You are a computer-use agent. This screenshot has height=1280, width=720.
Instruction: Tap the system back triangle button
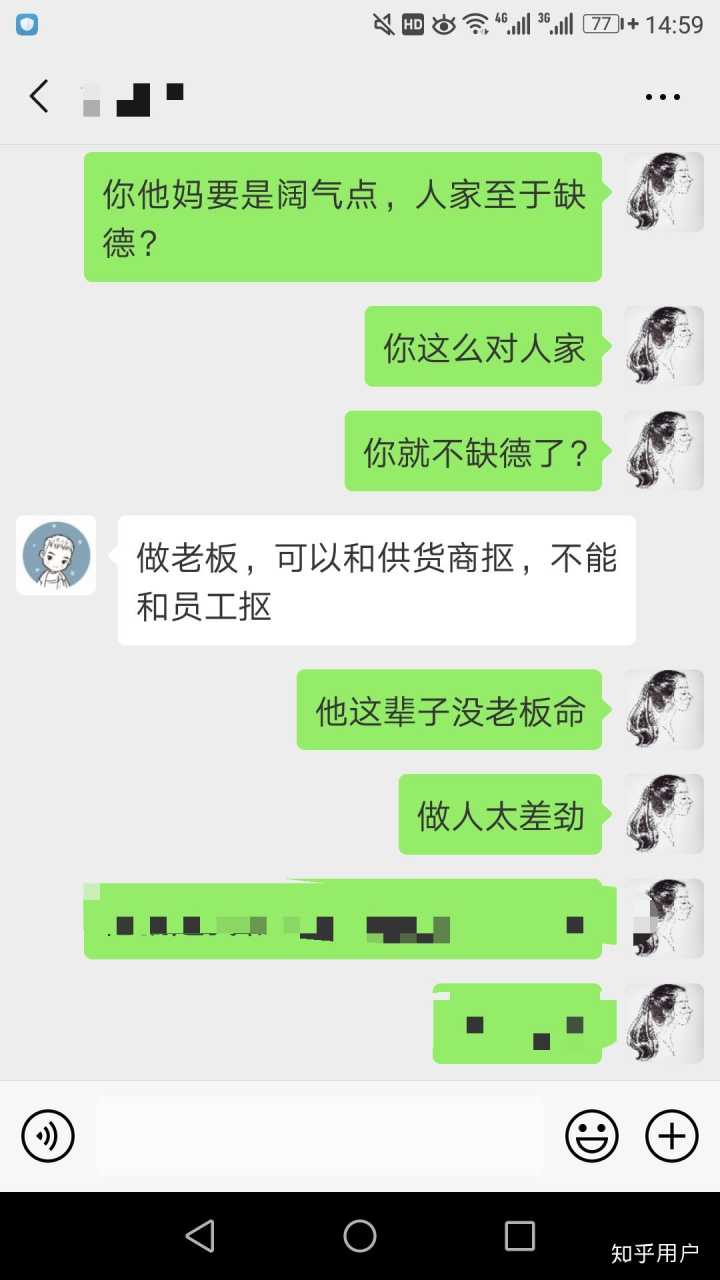pyautogui.click(x=200, y=1236)
